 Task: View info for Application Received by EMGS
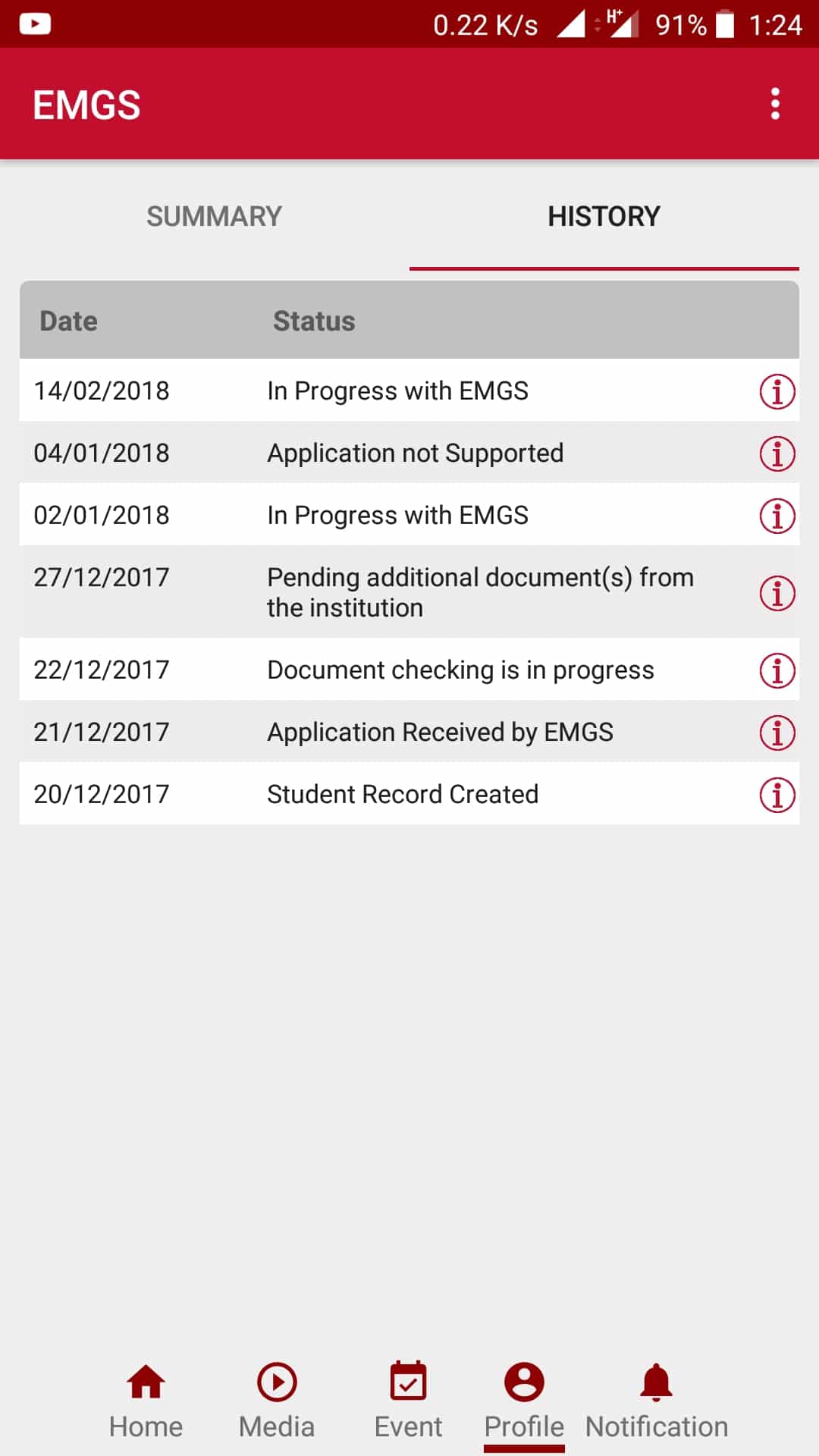(x=777, y=733)
